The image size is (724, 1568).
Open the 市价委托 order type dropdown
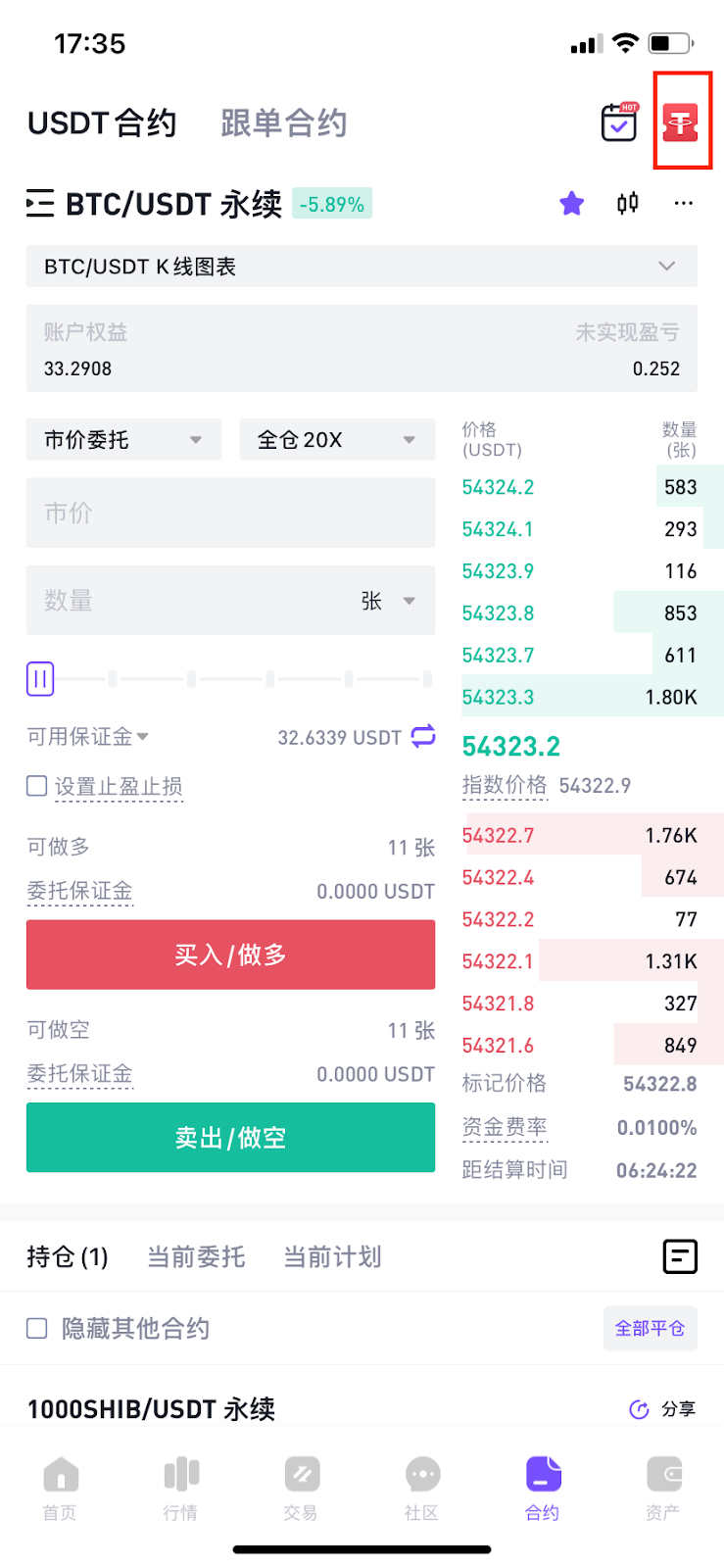124,440
